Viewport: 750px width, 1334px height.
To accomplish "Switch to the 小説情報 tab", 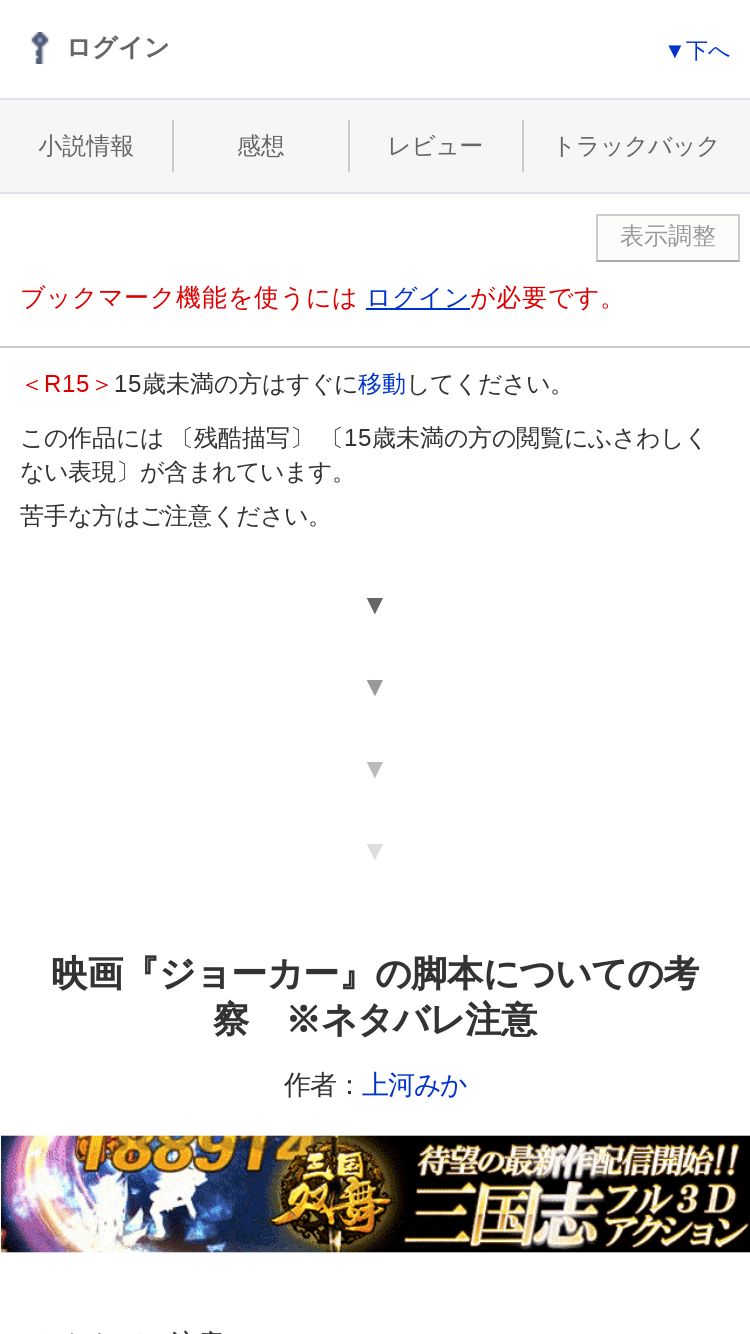I will (x=86, y=146).
